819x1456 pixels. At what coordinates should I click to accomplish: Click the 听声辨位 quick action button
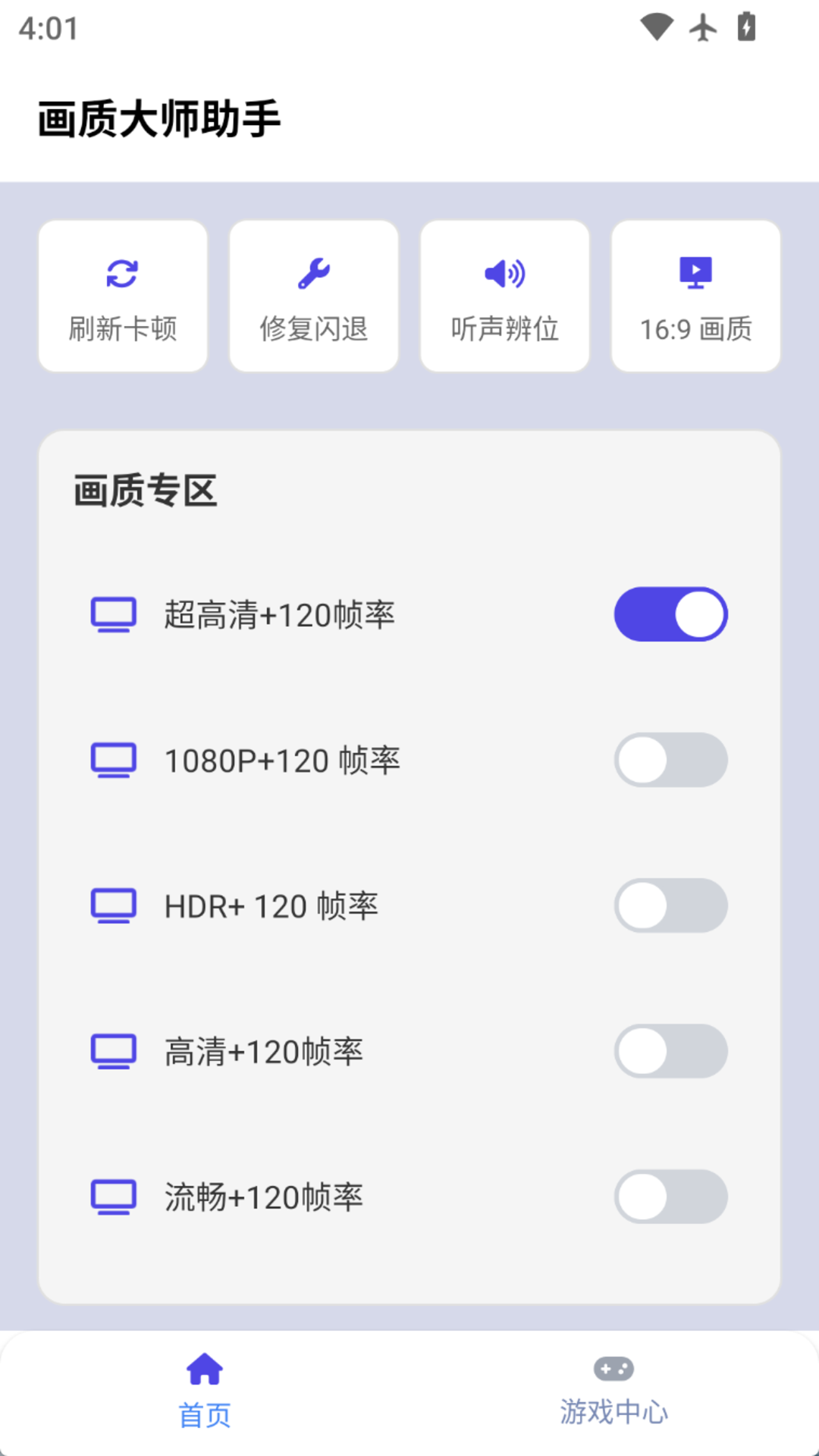pyautogui.click(x=504, y=296)
